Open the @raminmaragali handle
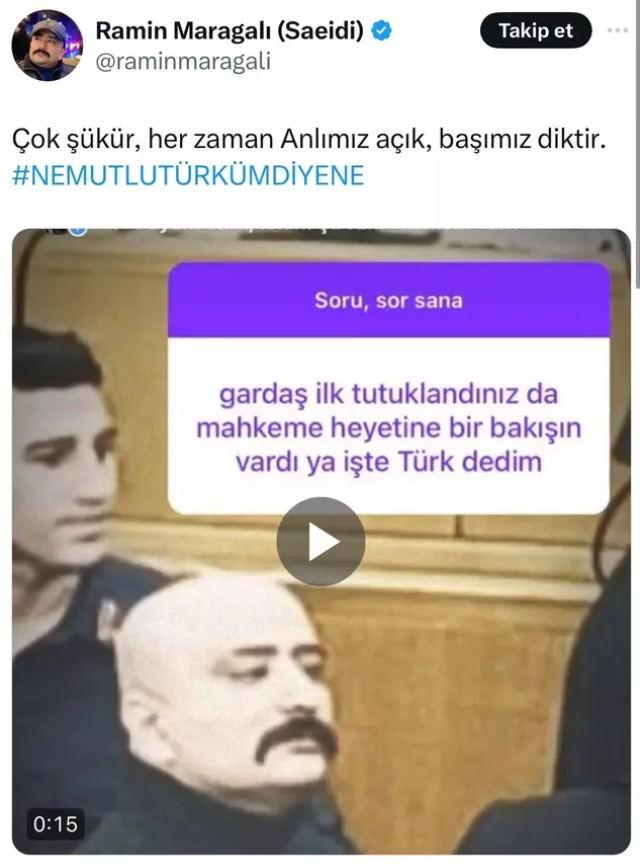Screen dimensions: 640x868 [183, 62]
